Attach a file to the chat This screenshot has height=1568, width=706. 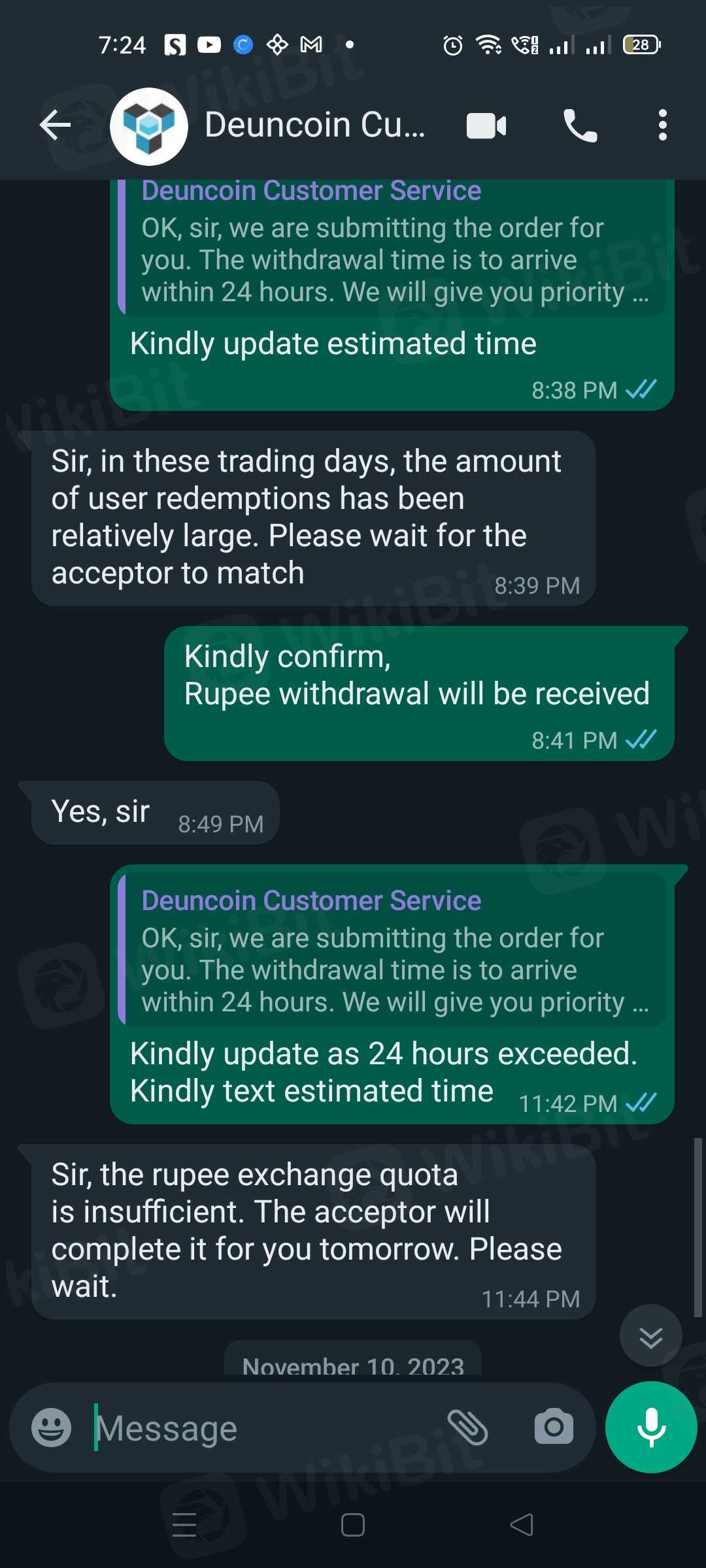[x=467, y=1428]
